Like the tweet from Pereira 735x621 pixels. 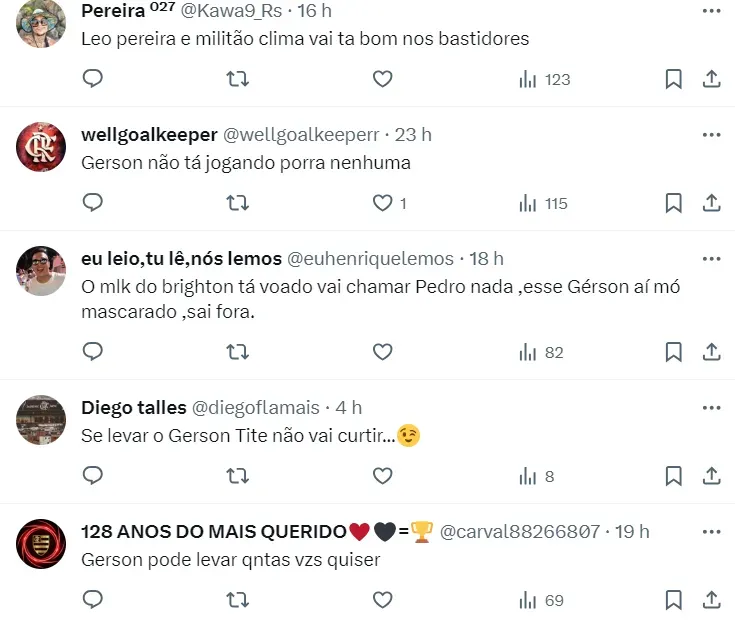tap(382, 79)
